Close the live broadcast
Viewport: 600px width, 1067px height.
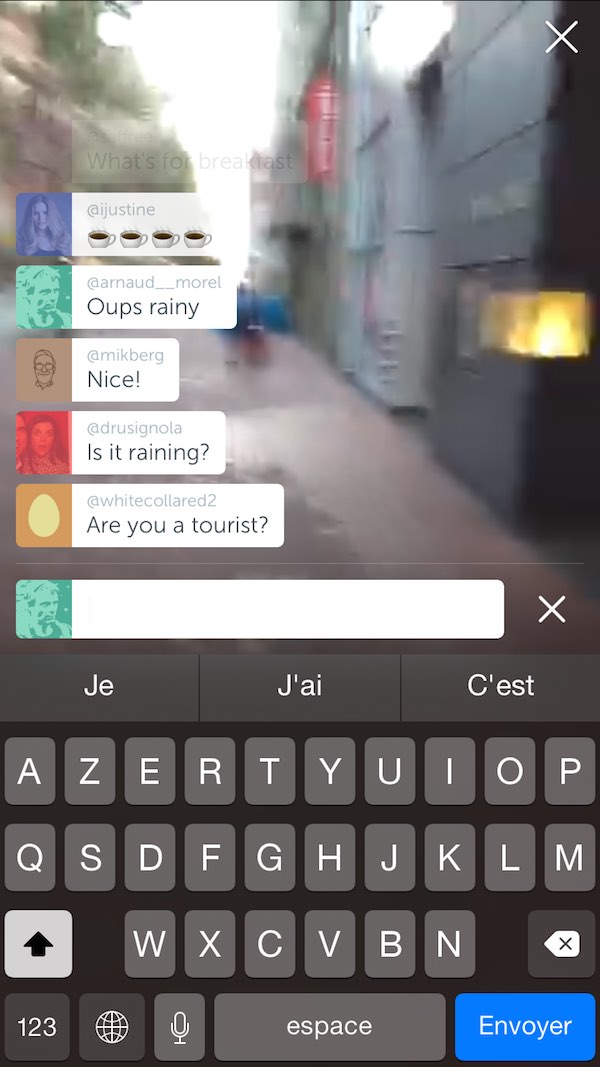click(x=561, y=36)
